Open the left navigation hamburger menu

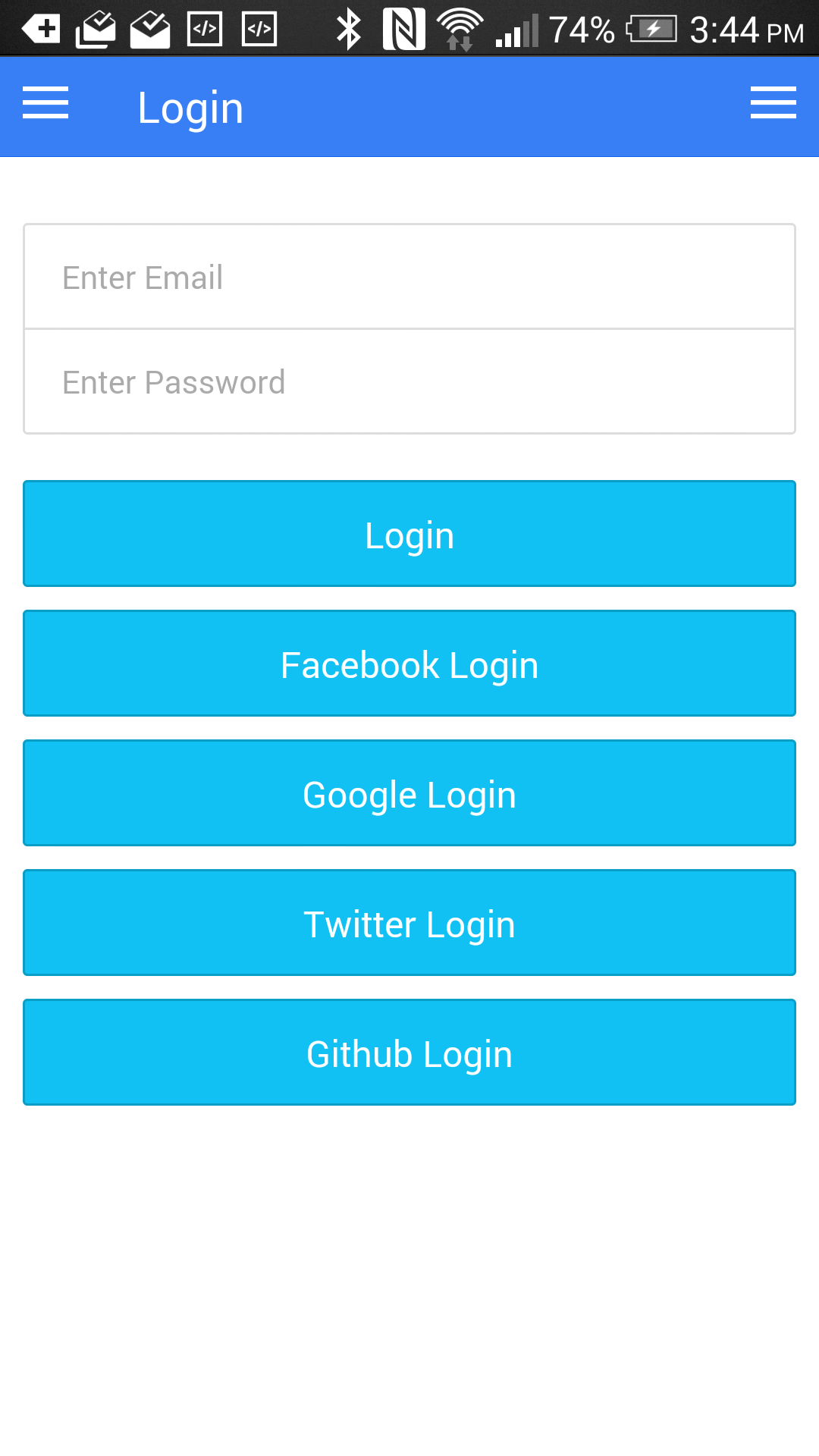[x=45, y=105]
